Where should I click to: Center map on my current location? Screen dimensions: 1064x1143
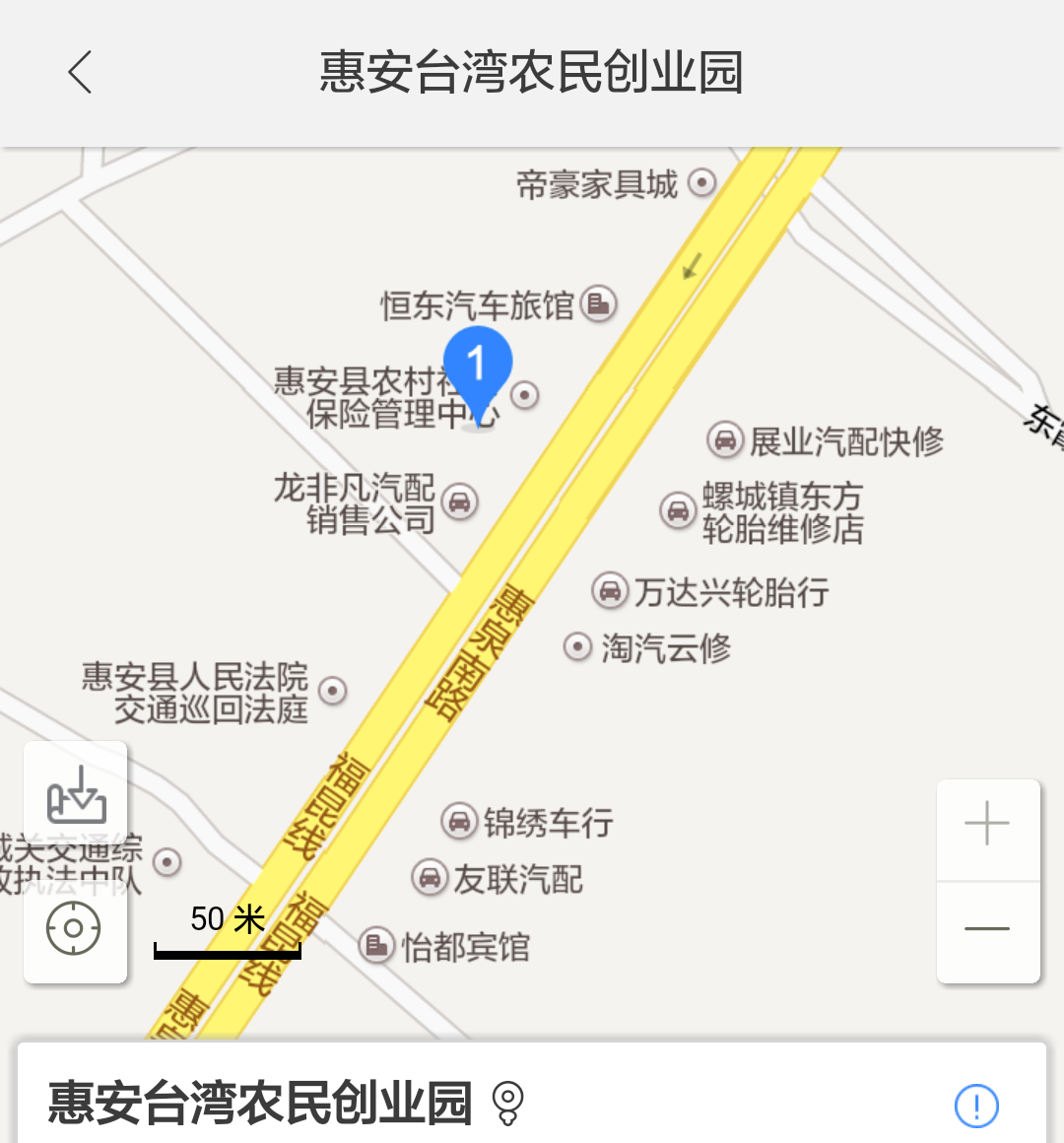[x=74, y=928]
